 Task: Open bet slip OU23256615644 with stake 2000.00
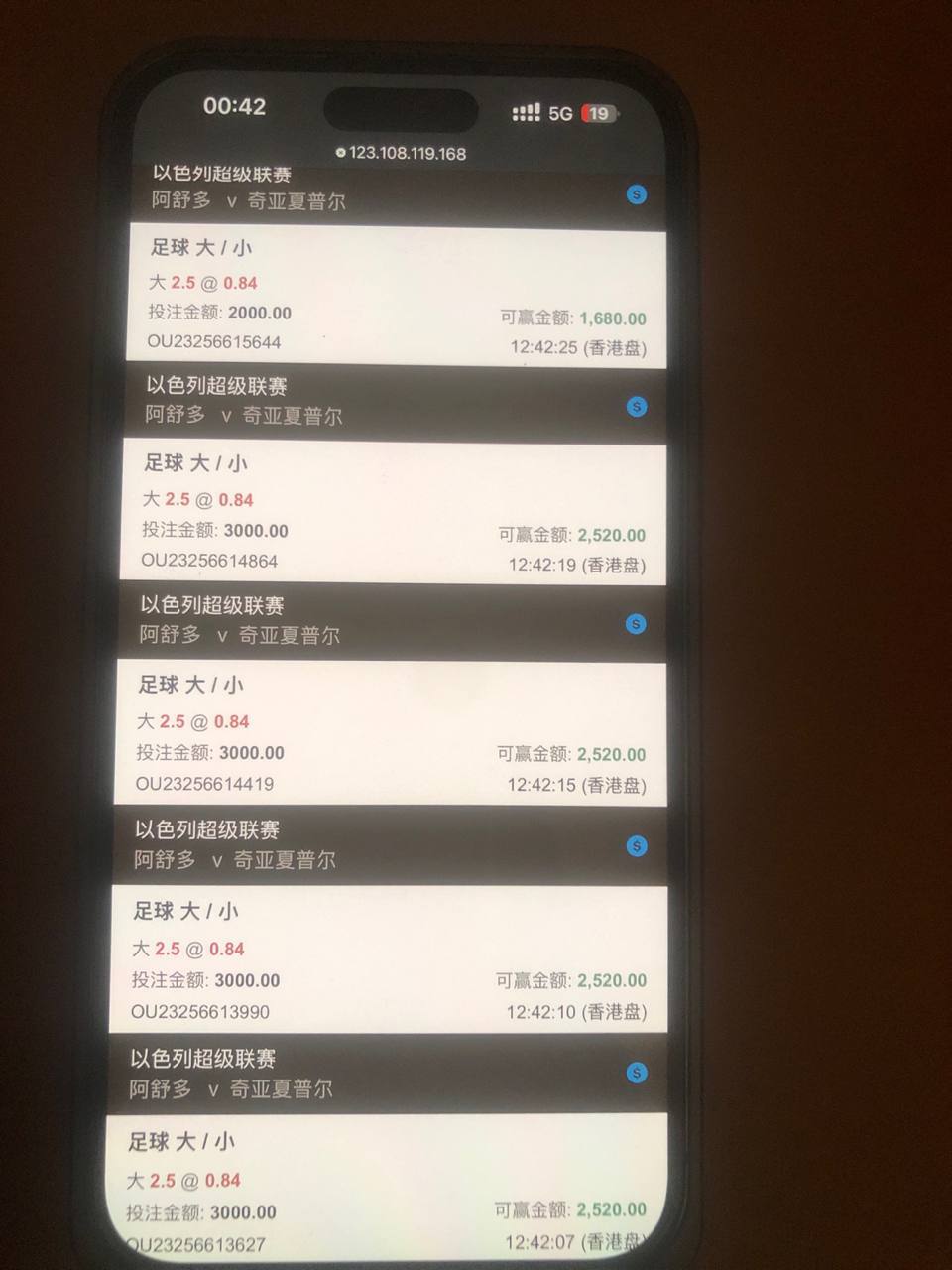(x=397, y=298)
